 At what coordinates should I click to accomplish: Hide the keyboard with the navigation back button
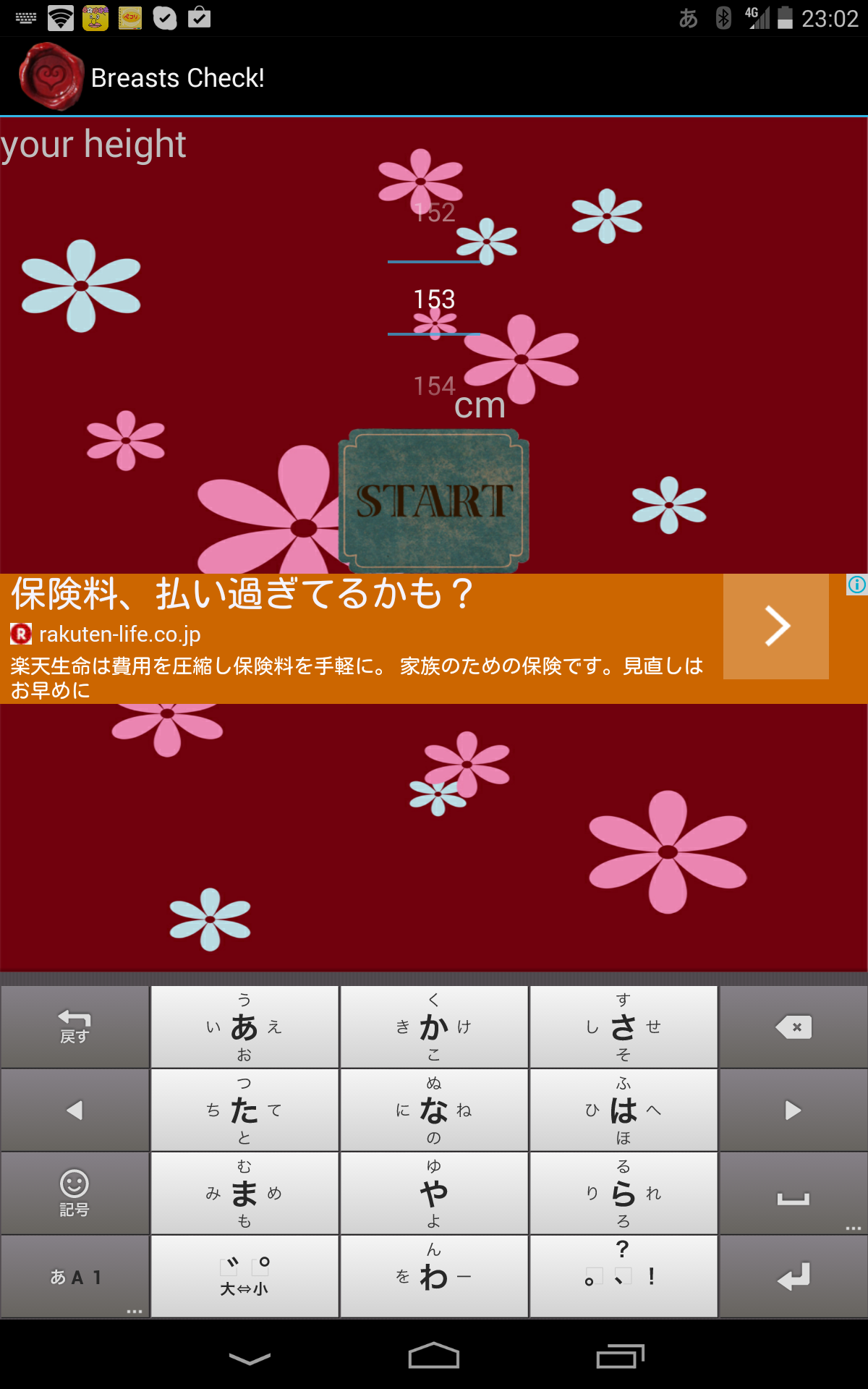pos(250,1358)
